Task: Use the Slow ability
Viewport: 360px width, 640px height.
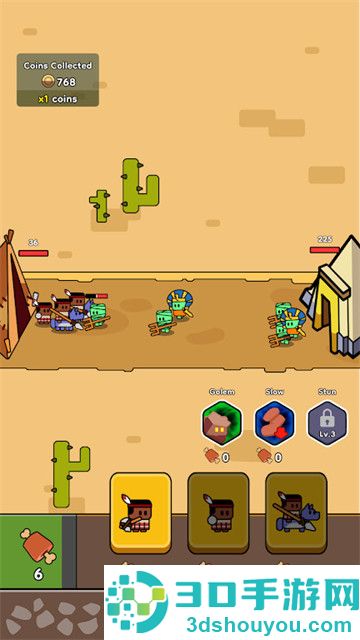Action: tap(275, 423)
